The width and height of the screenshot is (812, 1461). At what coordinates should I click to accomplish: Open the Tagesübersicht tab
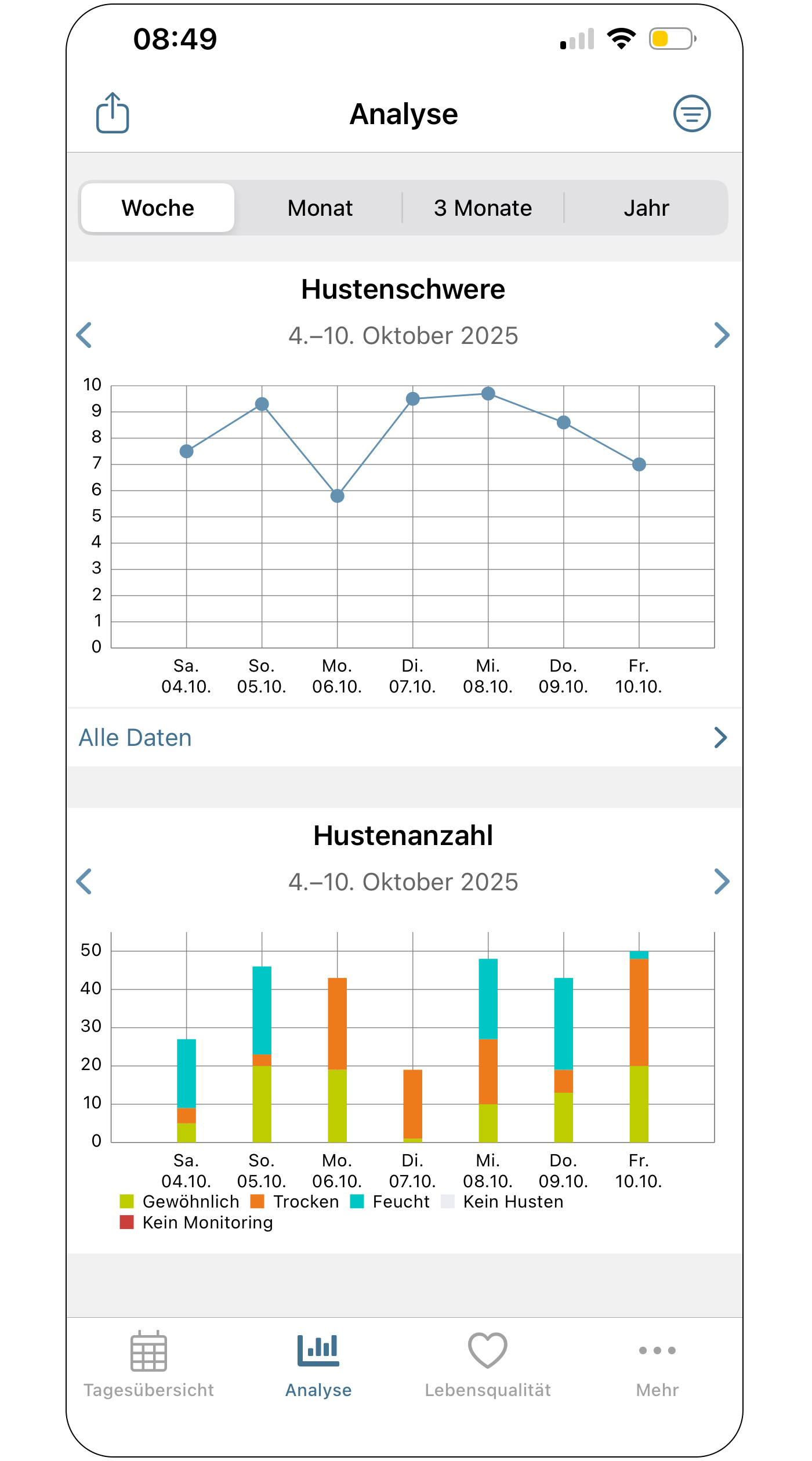pyautogui.click(x=149, y=1365)
